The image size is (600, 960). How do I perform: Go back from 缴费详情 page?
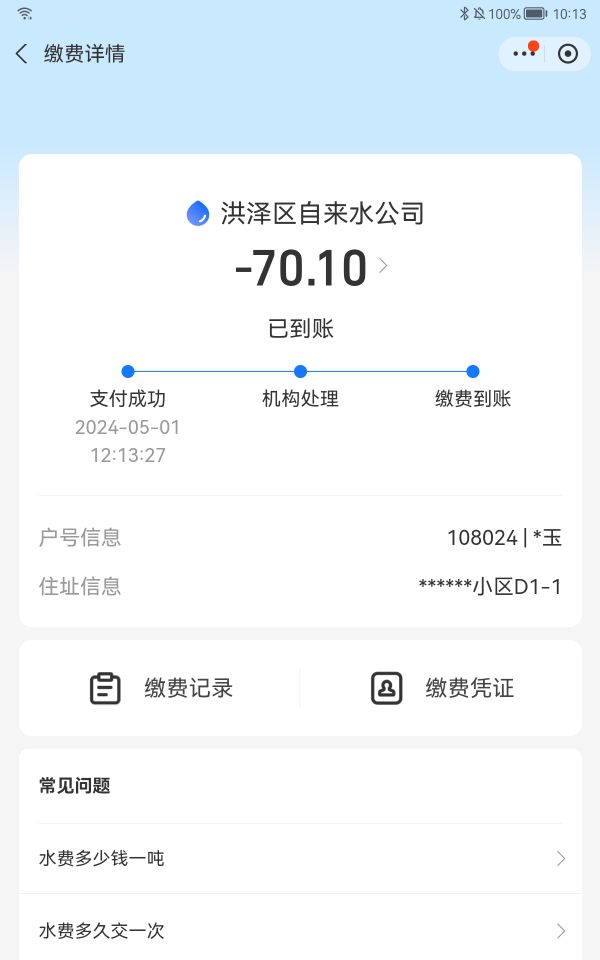(21, 54)
